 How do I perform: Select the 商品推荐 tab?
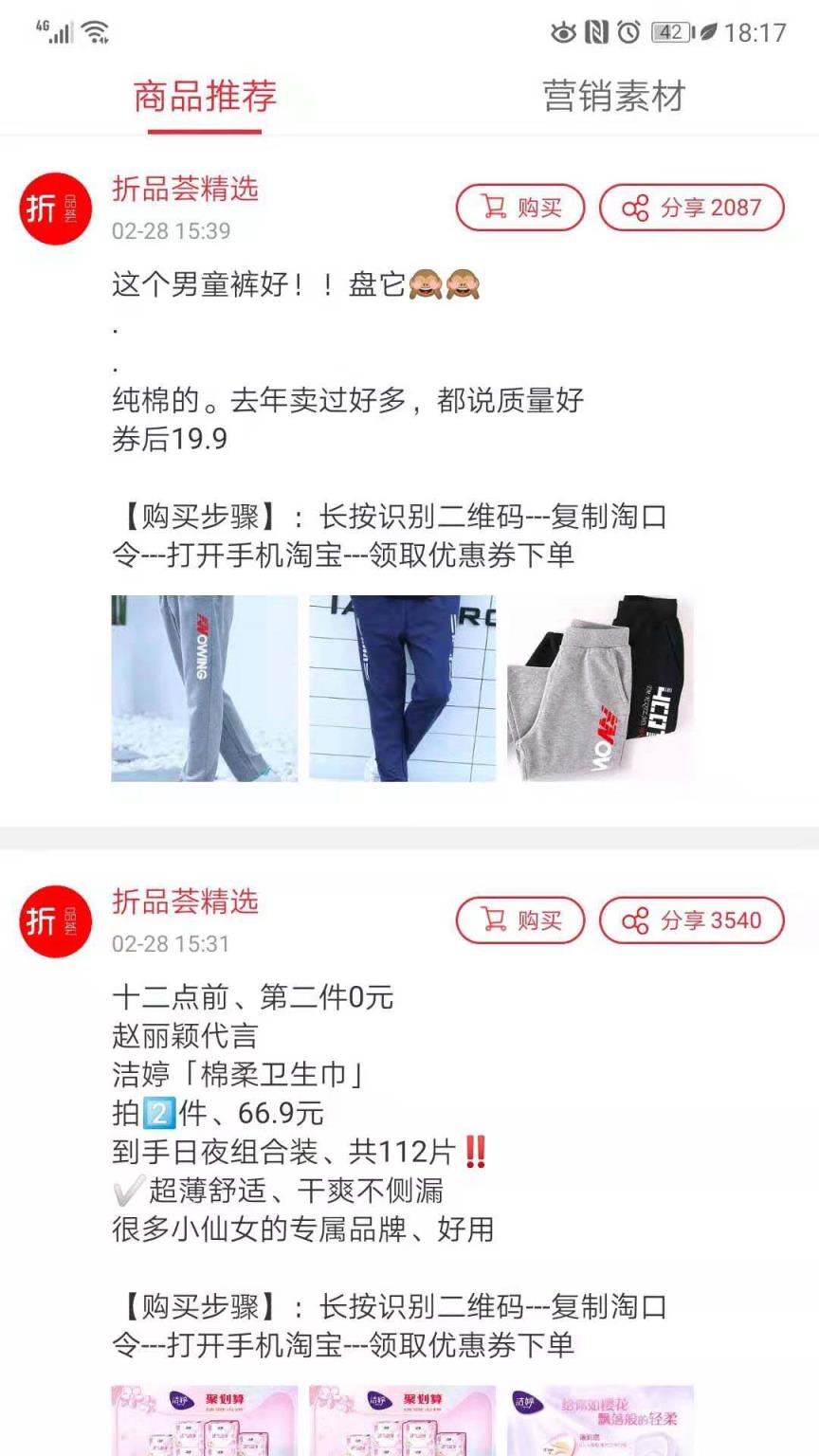click(x=205, y=96)
